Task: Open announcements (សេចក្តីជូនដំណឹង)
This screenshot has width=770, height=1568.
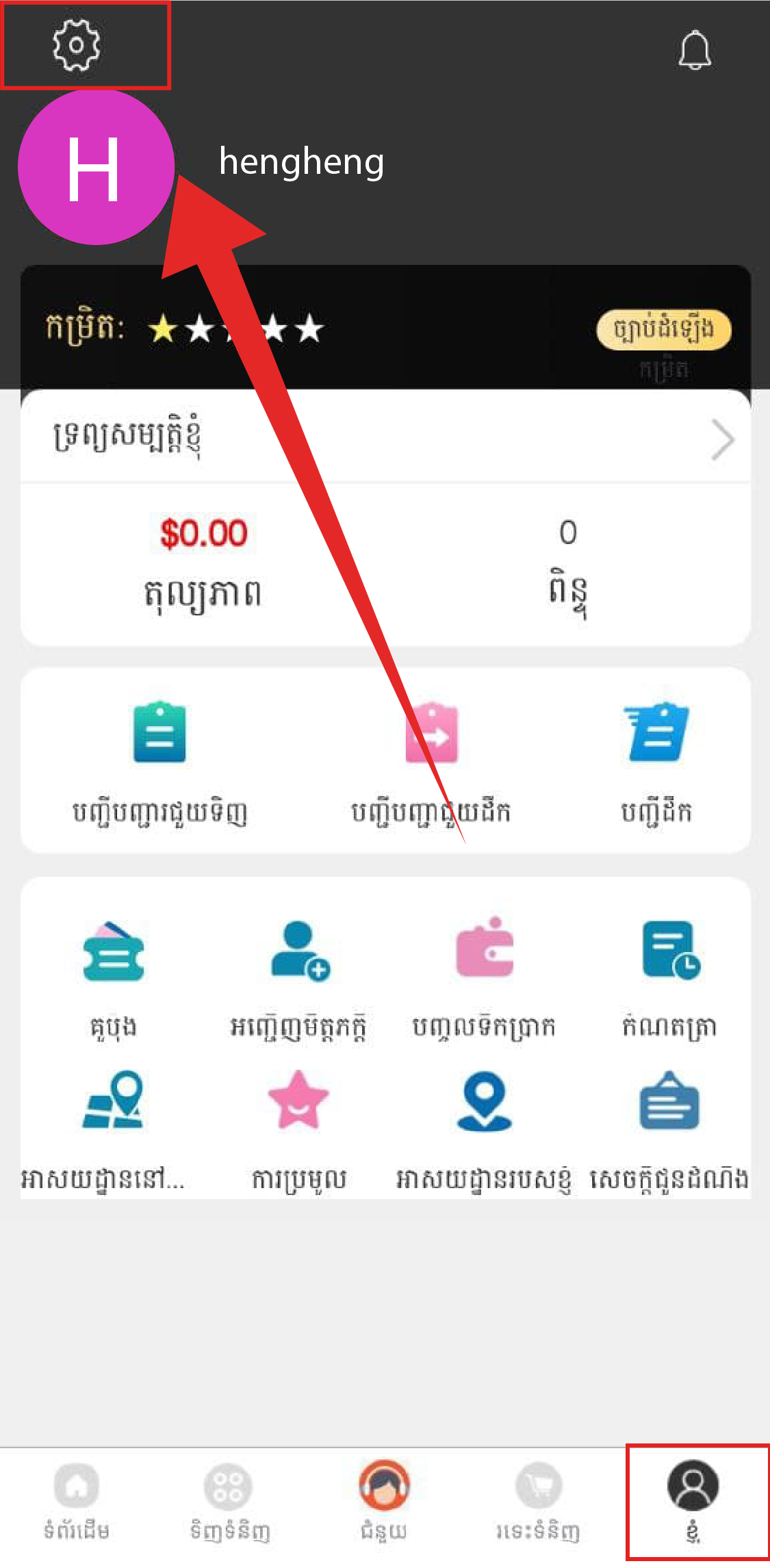Action: pyautogui.click(x=669, y=1126)
